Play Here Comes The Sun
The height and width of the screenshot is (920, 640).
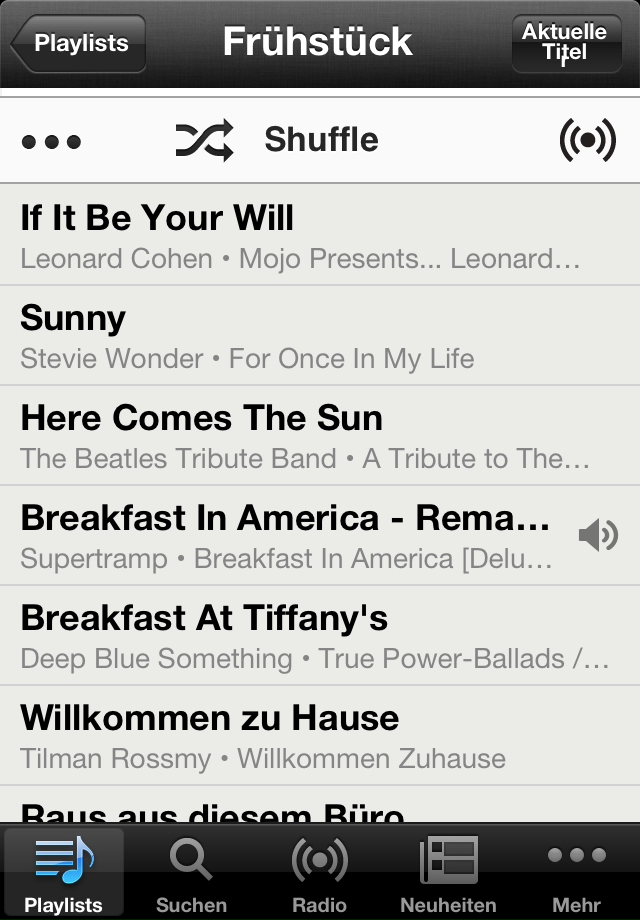(300, 436)
